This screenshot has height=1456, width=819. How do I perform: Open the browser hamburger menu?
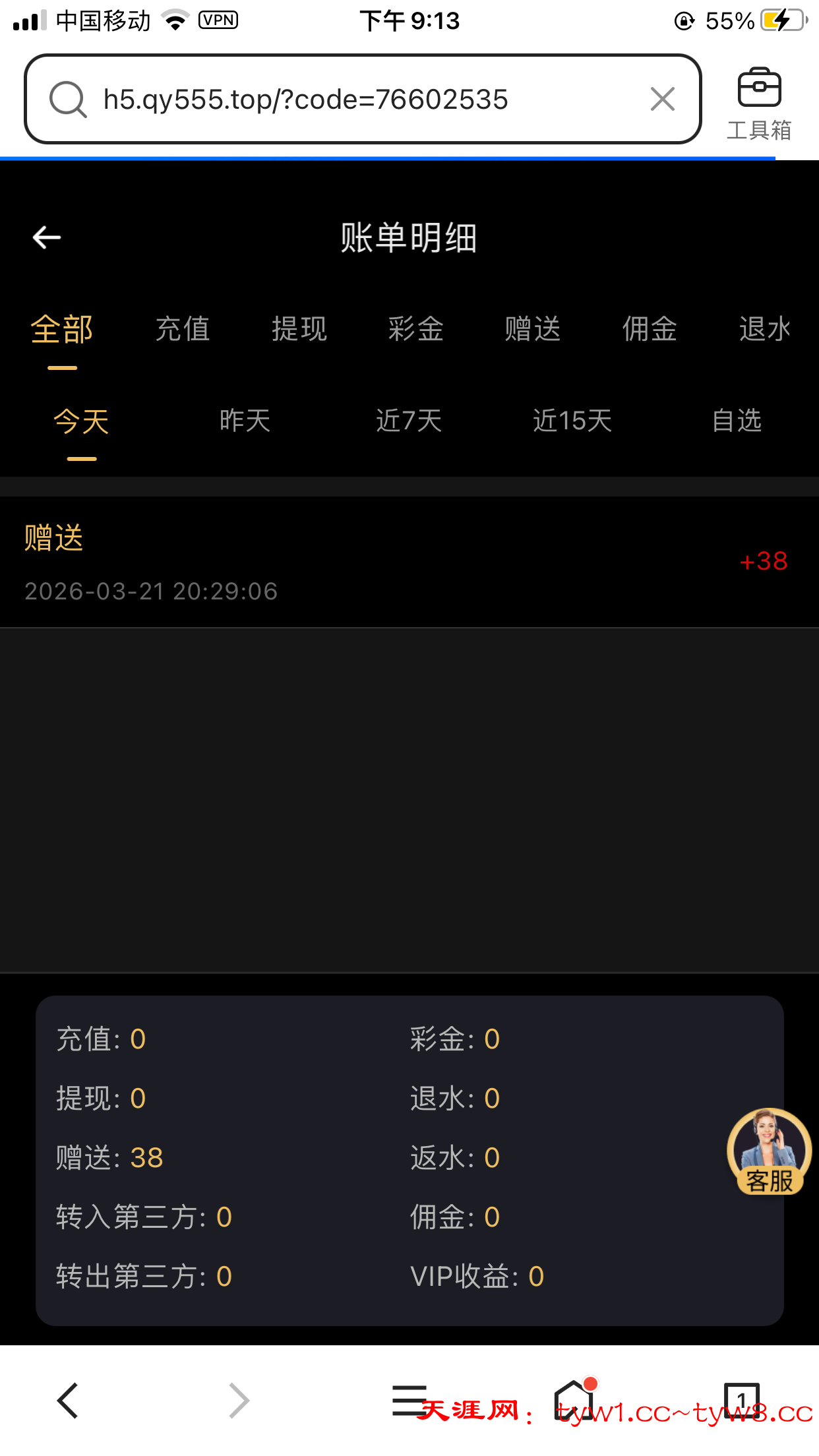click(409, 1400)
